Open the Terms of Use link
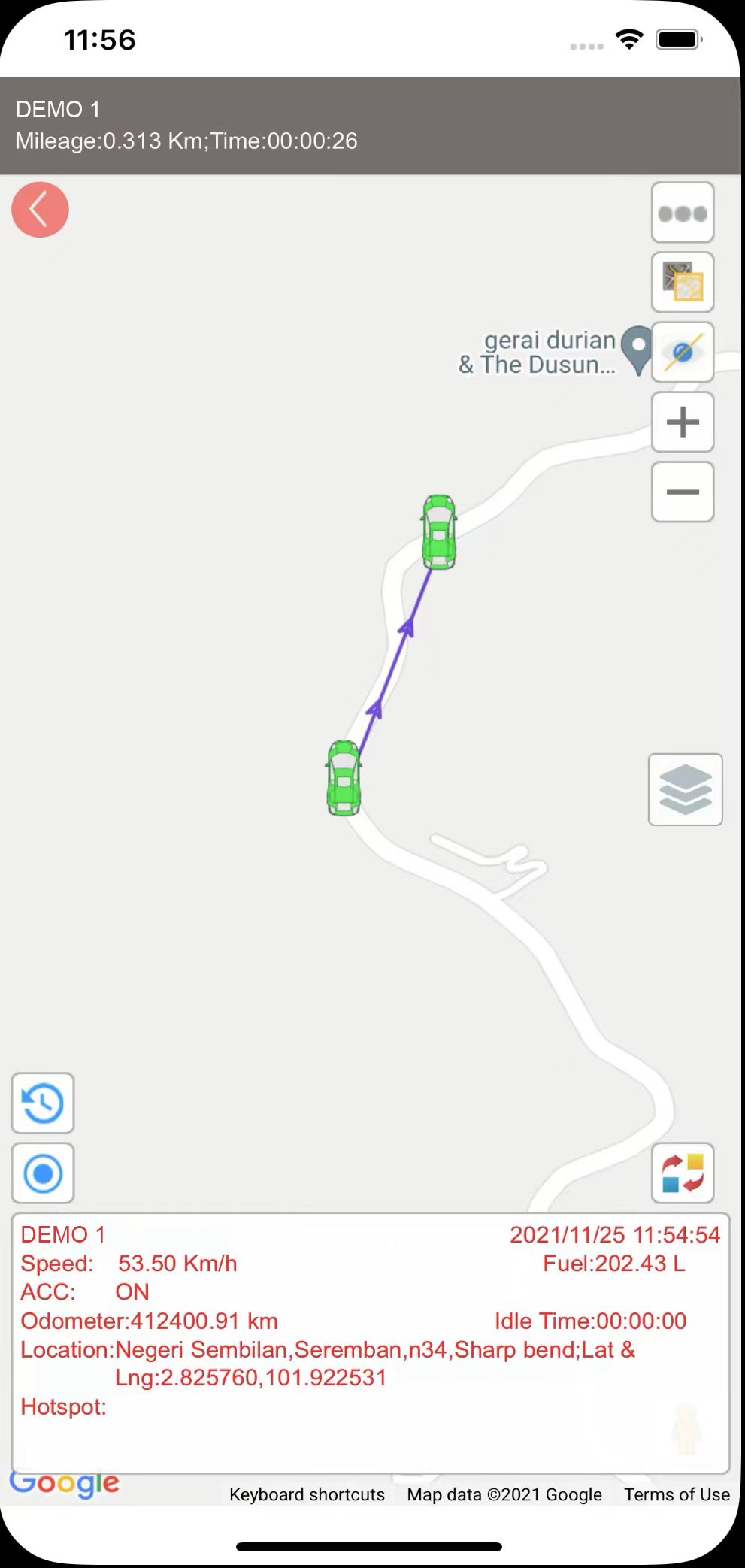Viewport: 745px width, 1568px height. tap(677, 1494)
